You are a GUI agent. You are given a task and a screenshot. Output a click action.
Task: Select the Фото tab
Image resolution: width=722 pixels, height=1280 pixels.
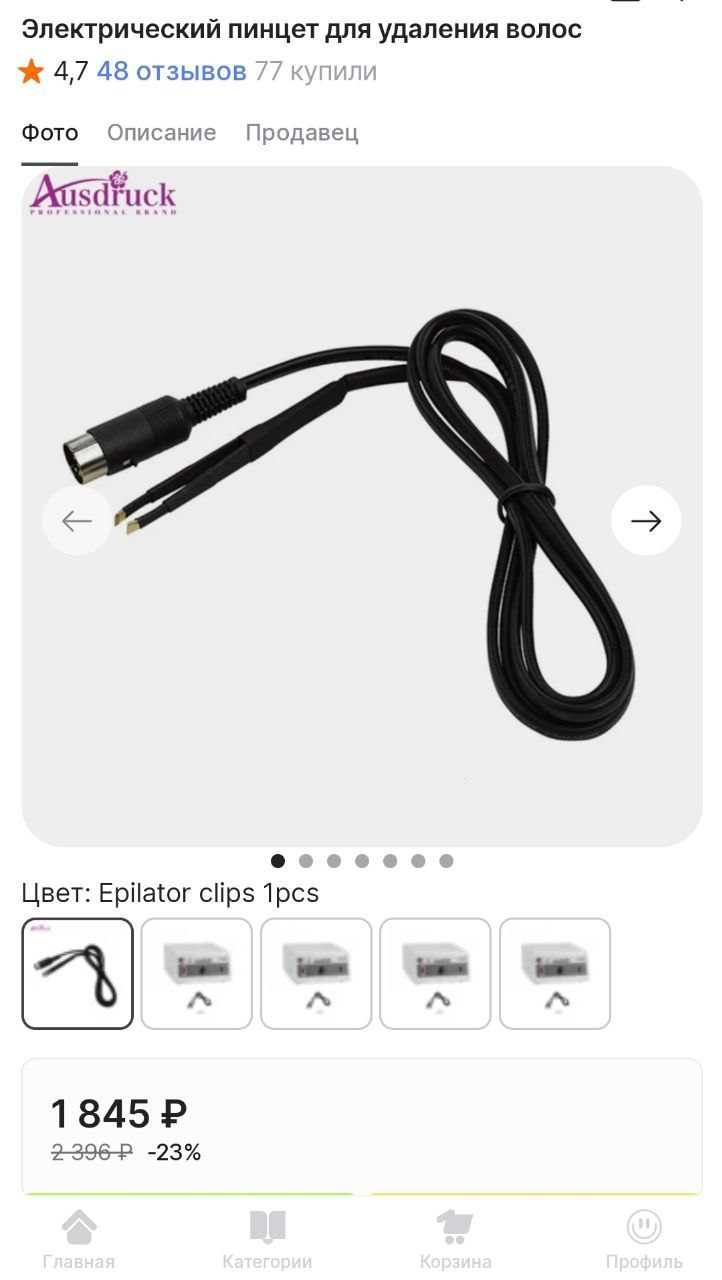[50, 133]
